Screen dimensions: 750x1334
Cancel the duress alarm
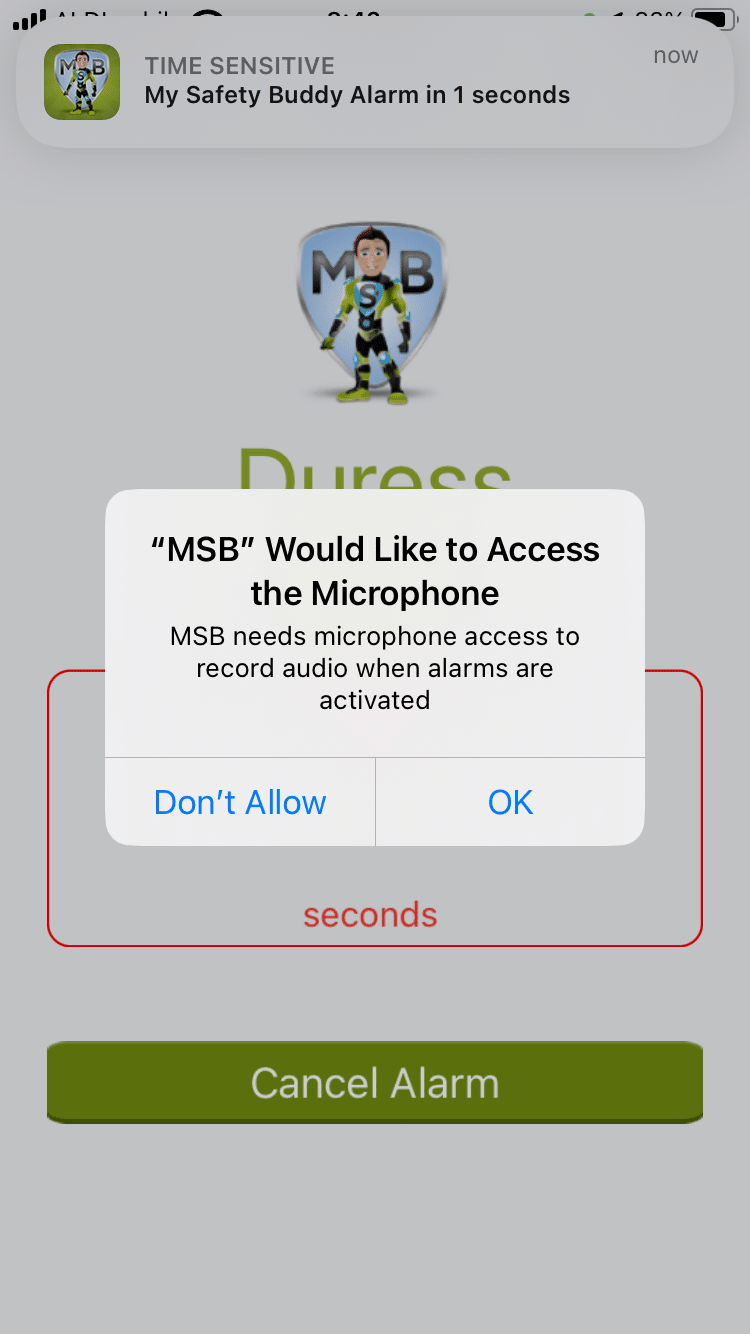(375, 1083)
